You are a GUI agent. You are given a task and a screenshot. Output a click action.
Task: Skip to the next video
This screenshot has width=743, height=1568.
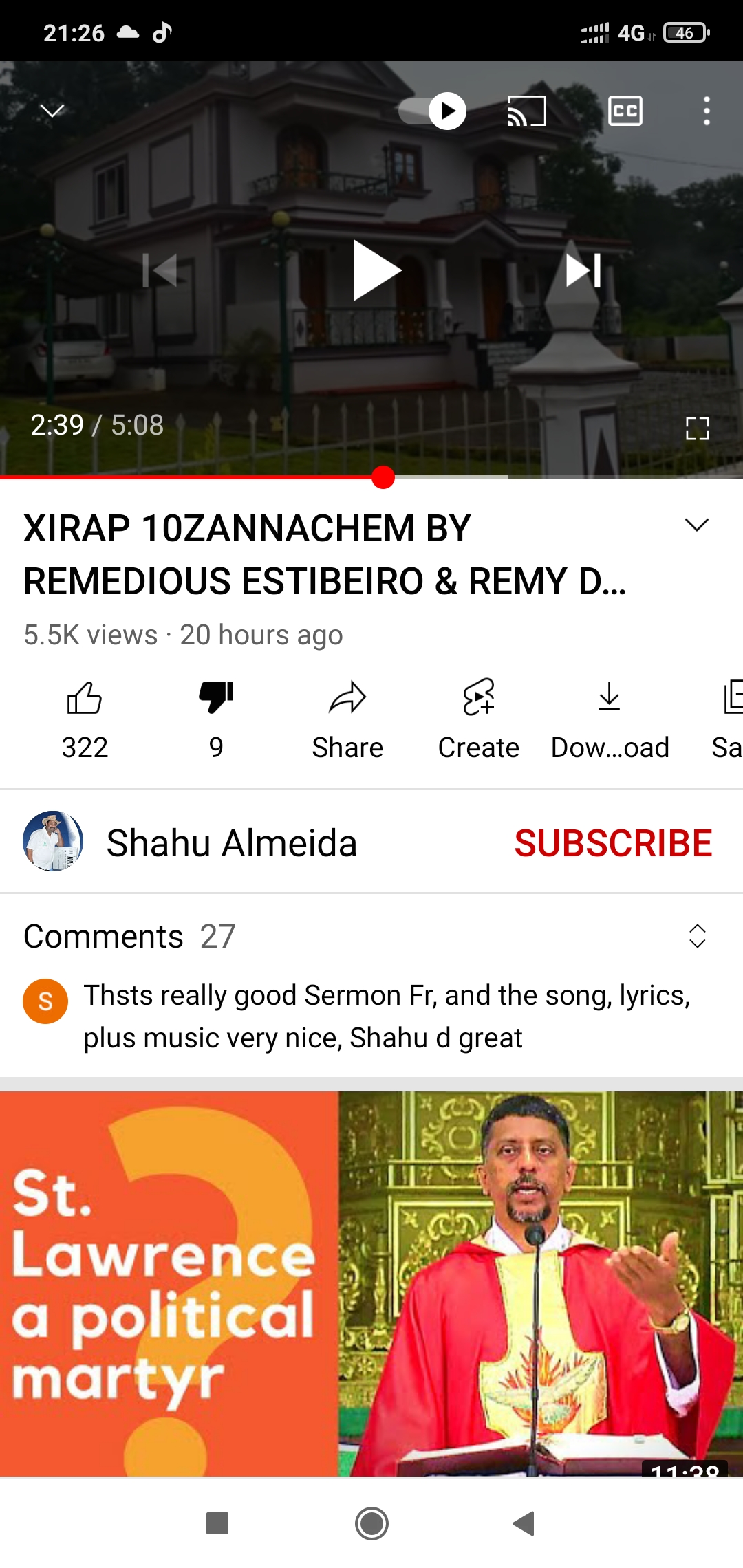(x=583, y=270)
